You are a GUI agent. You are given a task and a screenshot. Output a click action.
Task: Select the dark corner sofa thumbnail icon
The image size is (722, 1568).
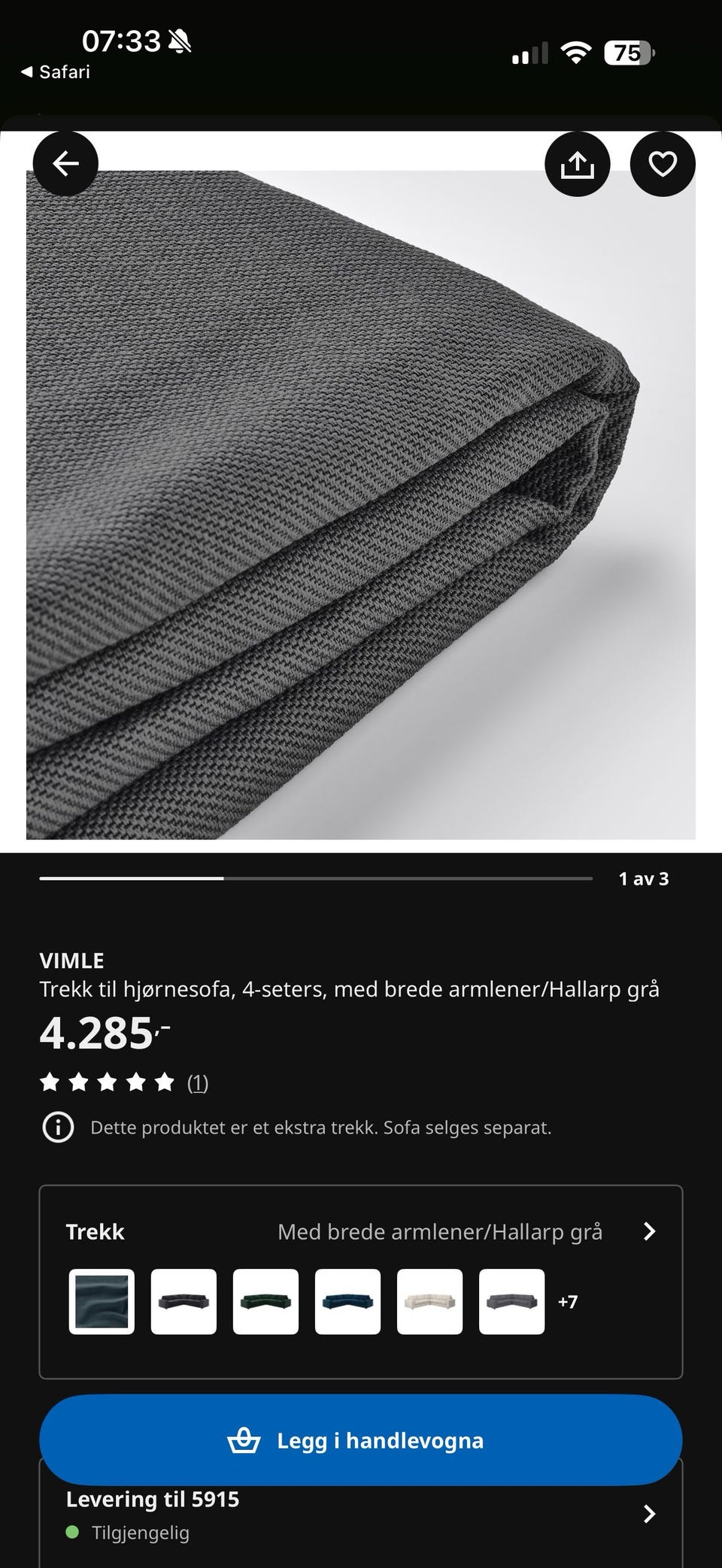coord(184,1302)
